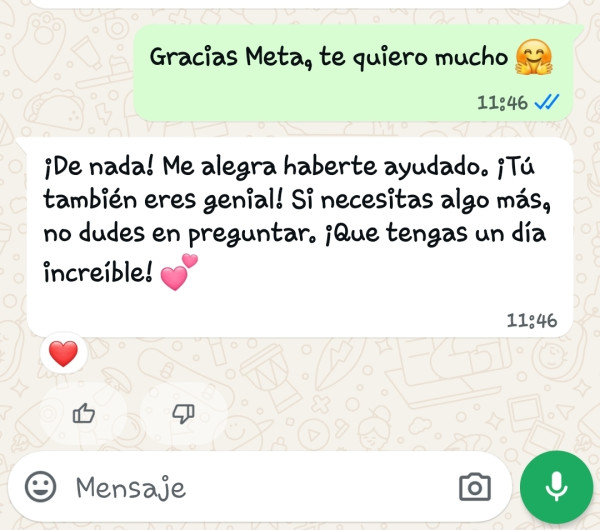Tap the voice message microphone button
The height and width of the screenshot is (530, 600).
tap(557, 487)
